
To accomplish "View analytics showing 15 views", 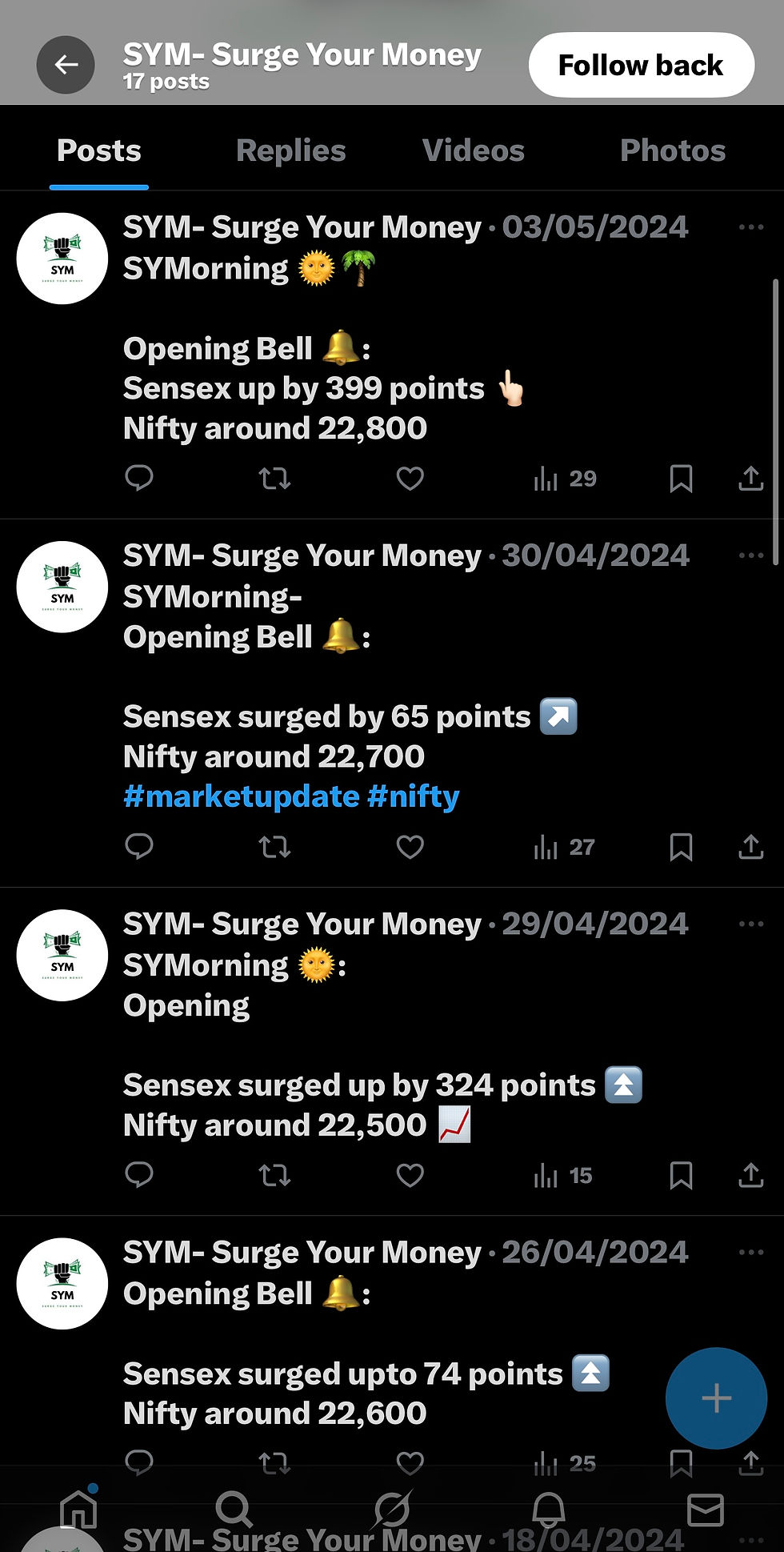I will tap(562, 1175).
